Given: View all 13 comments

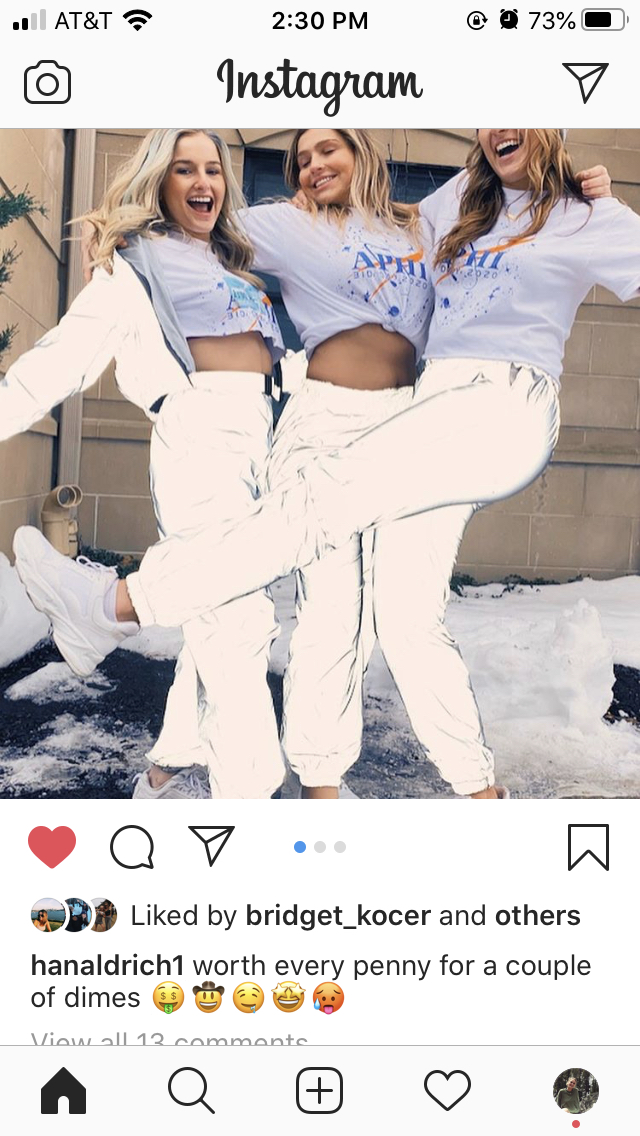Looking at the screenshot, I should (170, 1040).
